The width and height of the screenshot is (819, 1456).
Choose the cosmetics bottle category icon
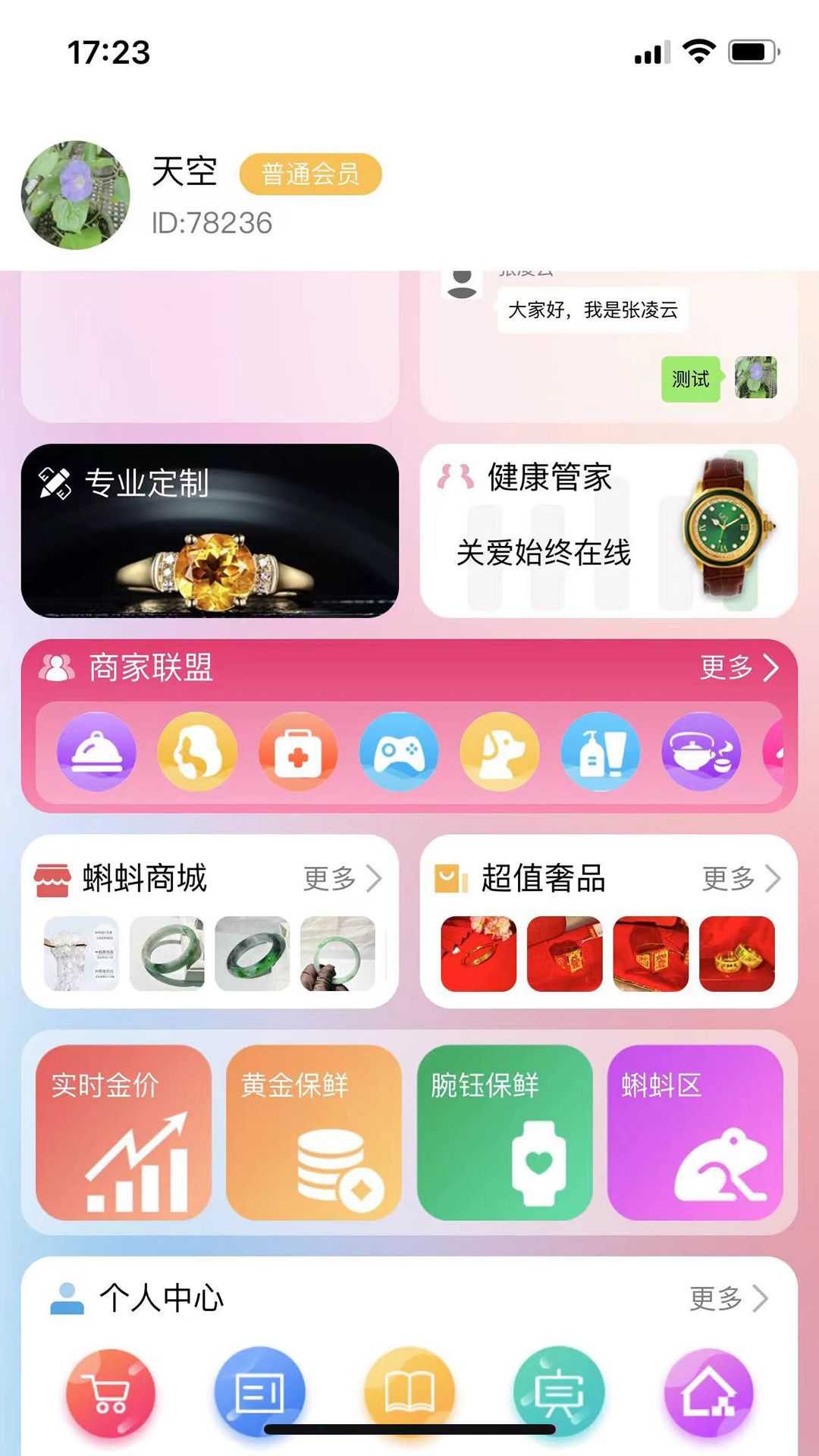tap(601, 752)
